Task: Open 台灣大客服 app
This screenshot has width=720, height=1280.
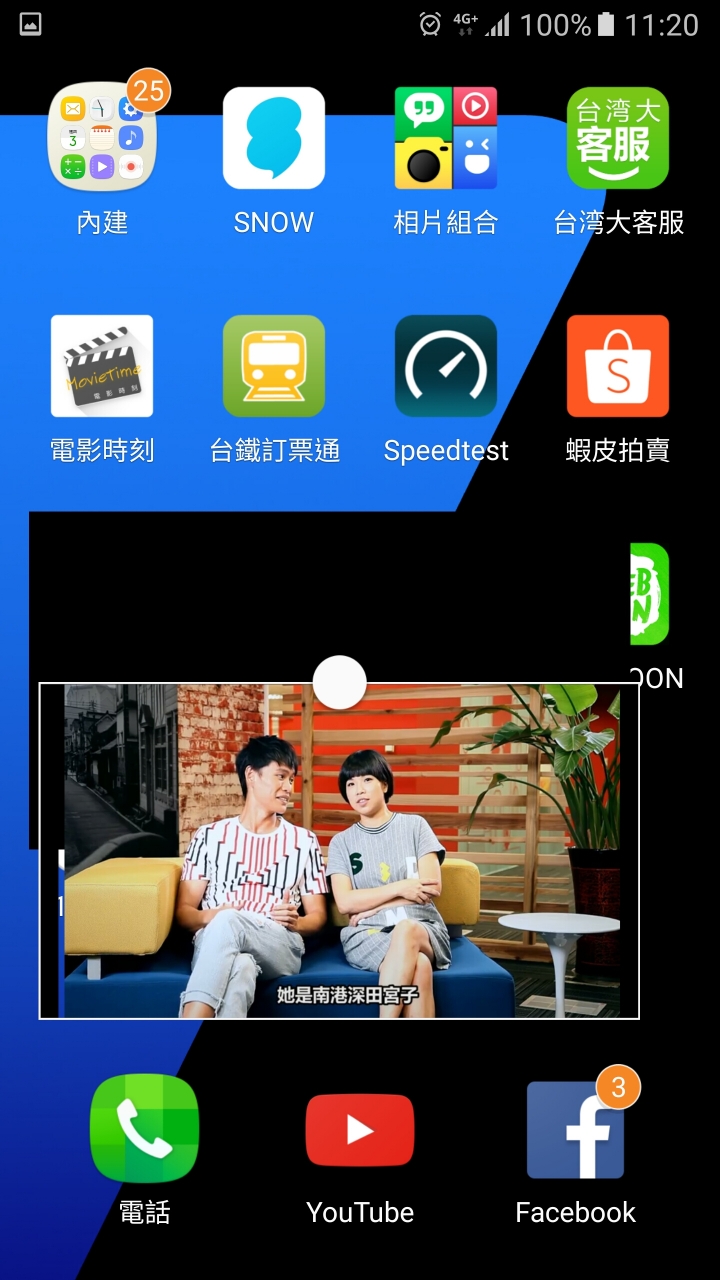Action: [617, 138]
